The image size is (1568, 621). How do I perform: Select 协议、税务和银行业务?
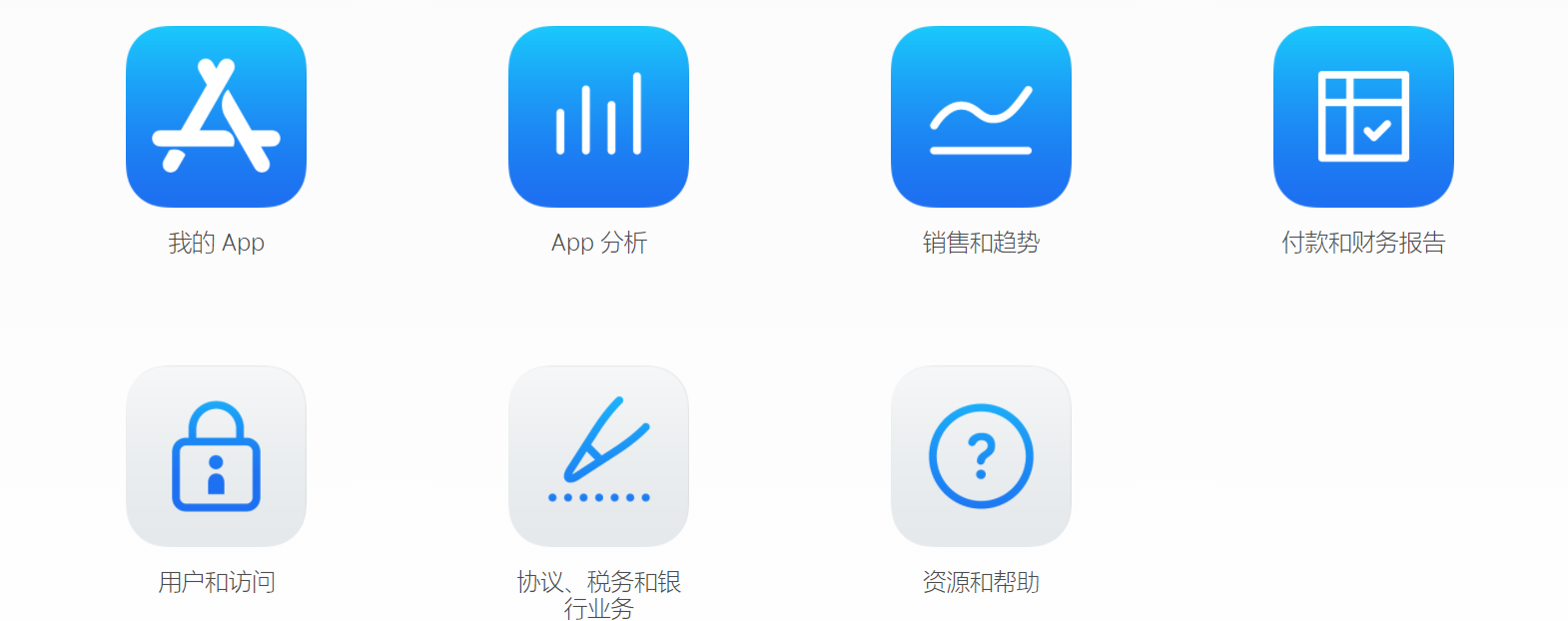598,456
